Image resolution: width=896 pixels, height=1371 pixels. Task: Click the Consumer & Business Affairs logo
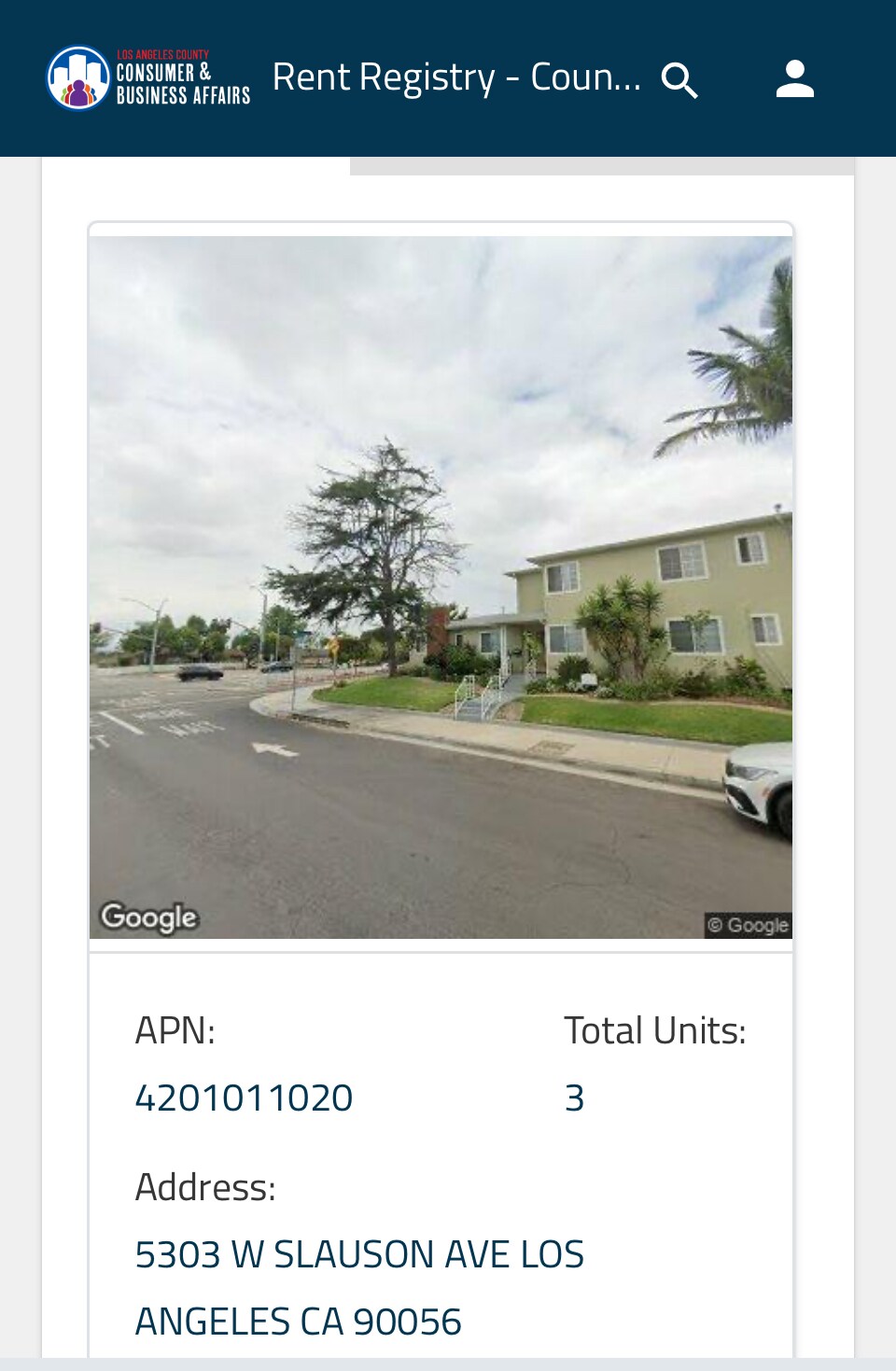tap(149, 78)
